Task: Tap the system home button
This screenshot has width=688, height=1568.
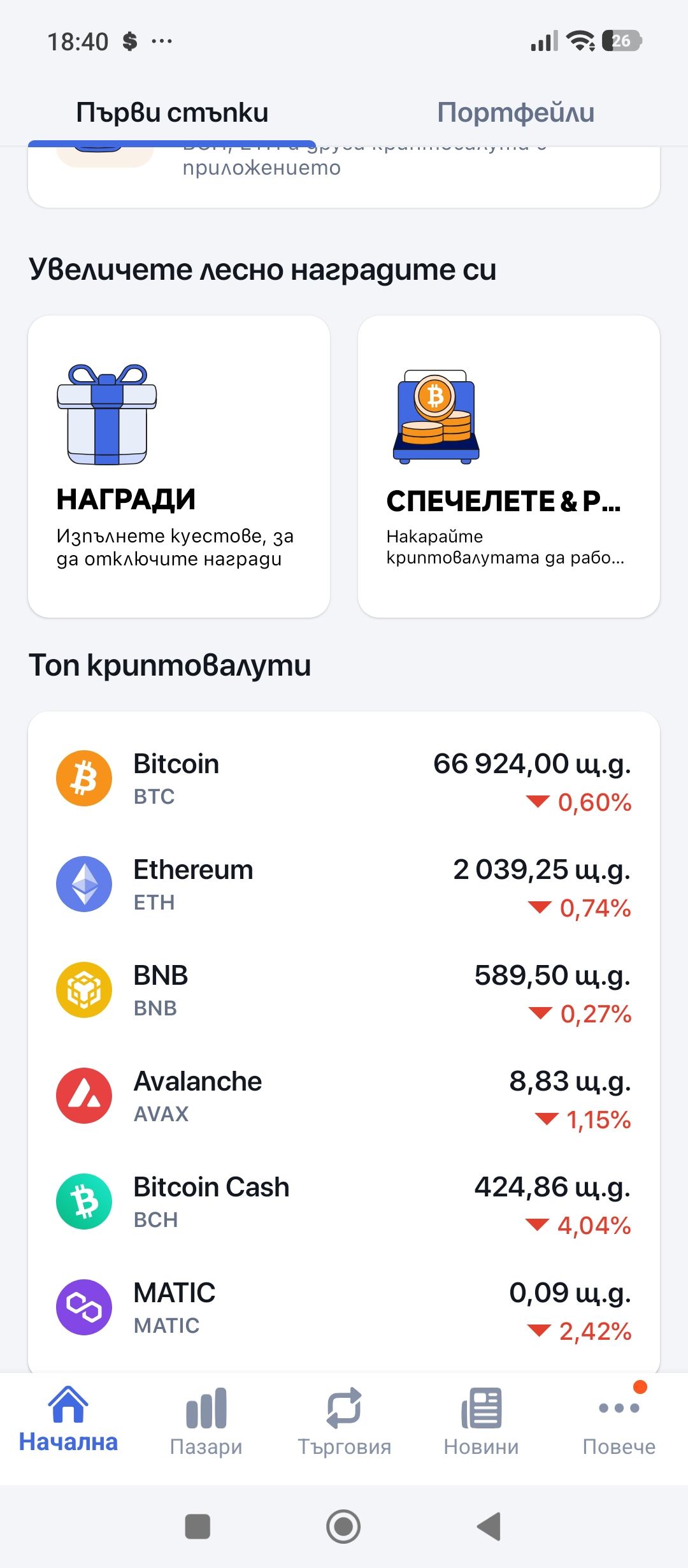Action: (x=343, y=1527)
